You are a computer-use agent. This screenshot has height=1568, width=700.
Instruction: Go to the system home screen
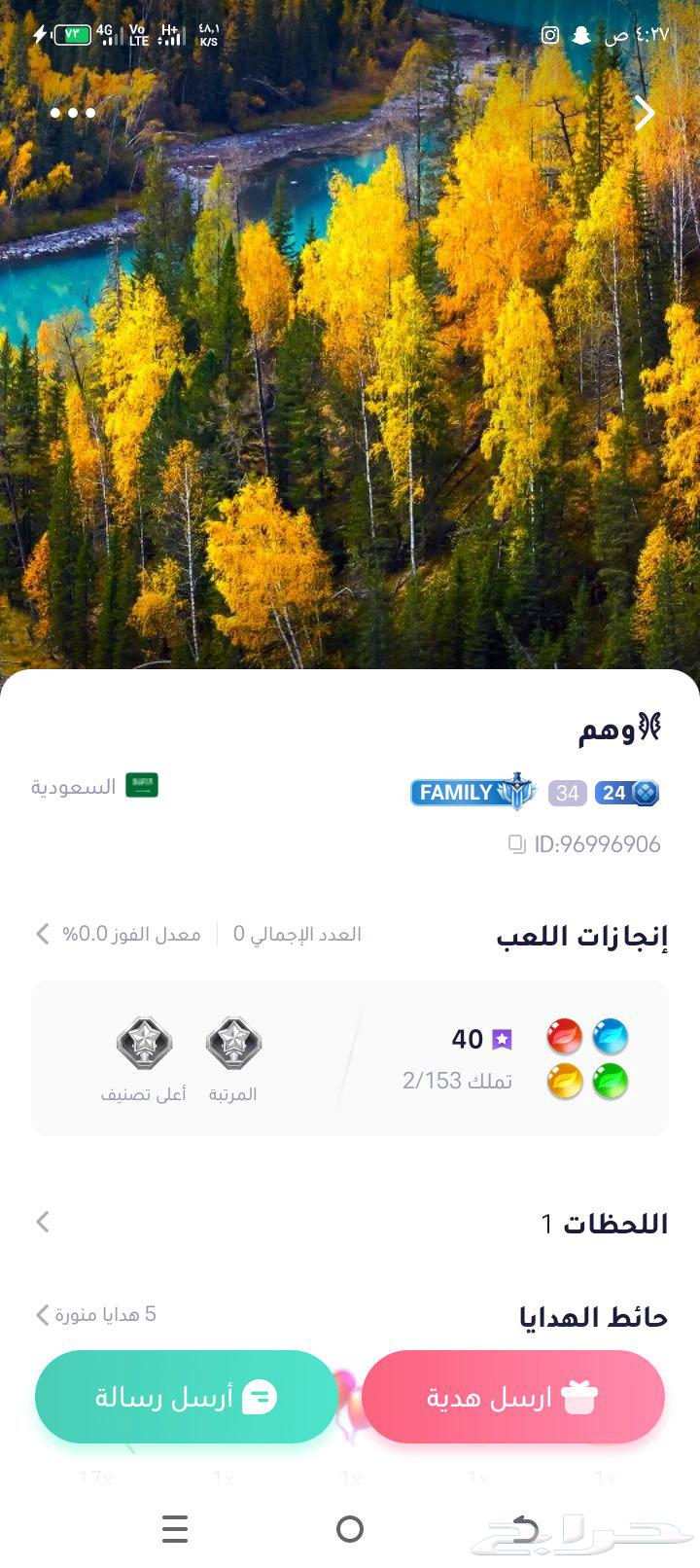tap(350, 1529)
